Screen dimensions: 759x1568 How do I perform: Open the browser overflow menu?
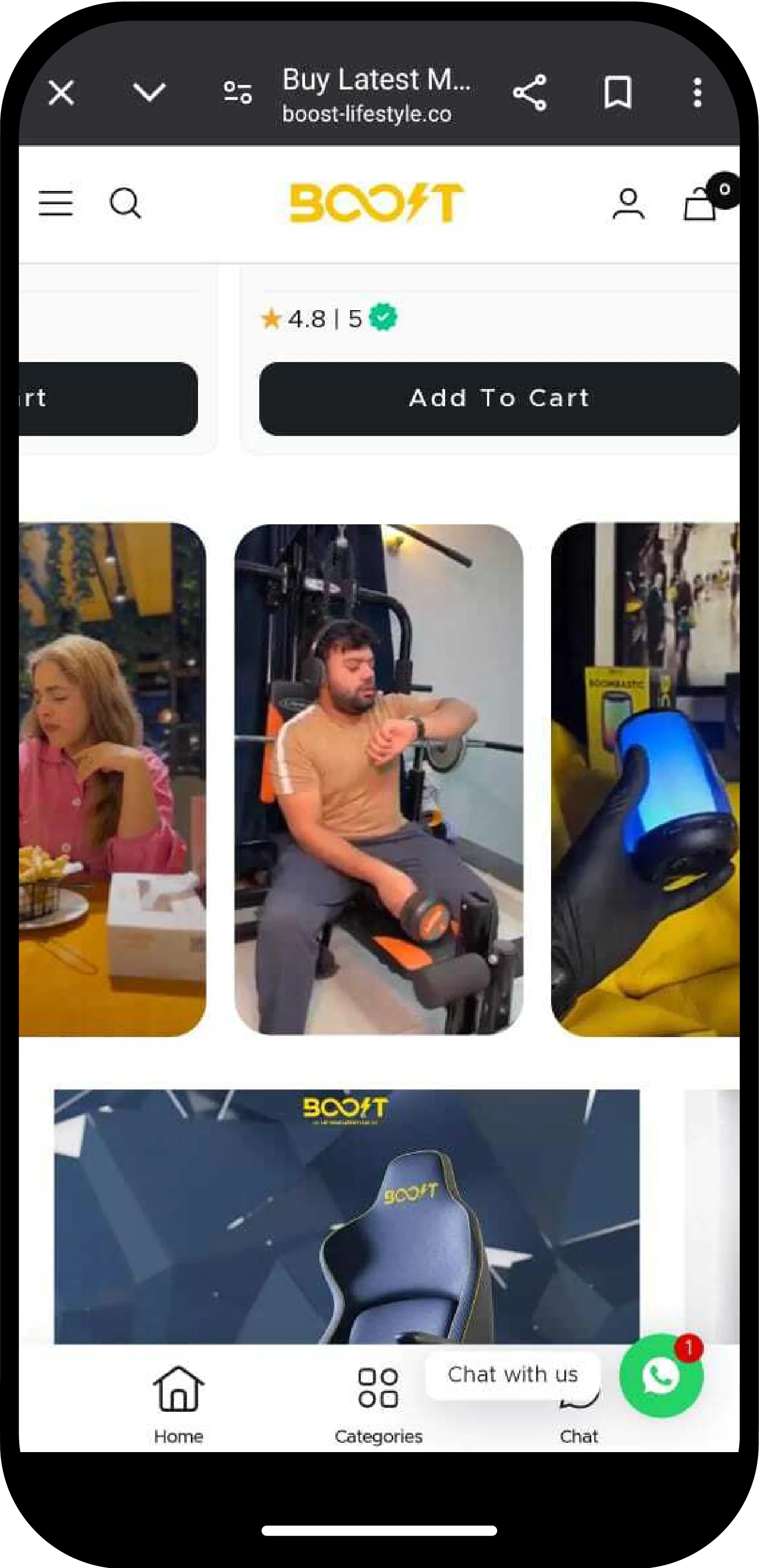(x=698, y=93)
